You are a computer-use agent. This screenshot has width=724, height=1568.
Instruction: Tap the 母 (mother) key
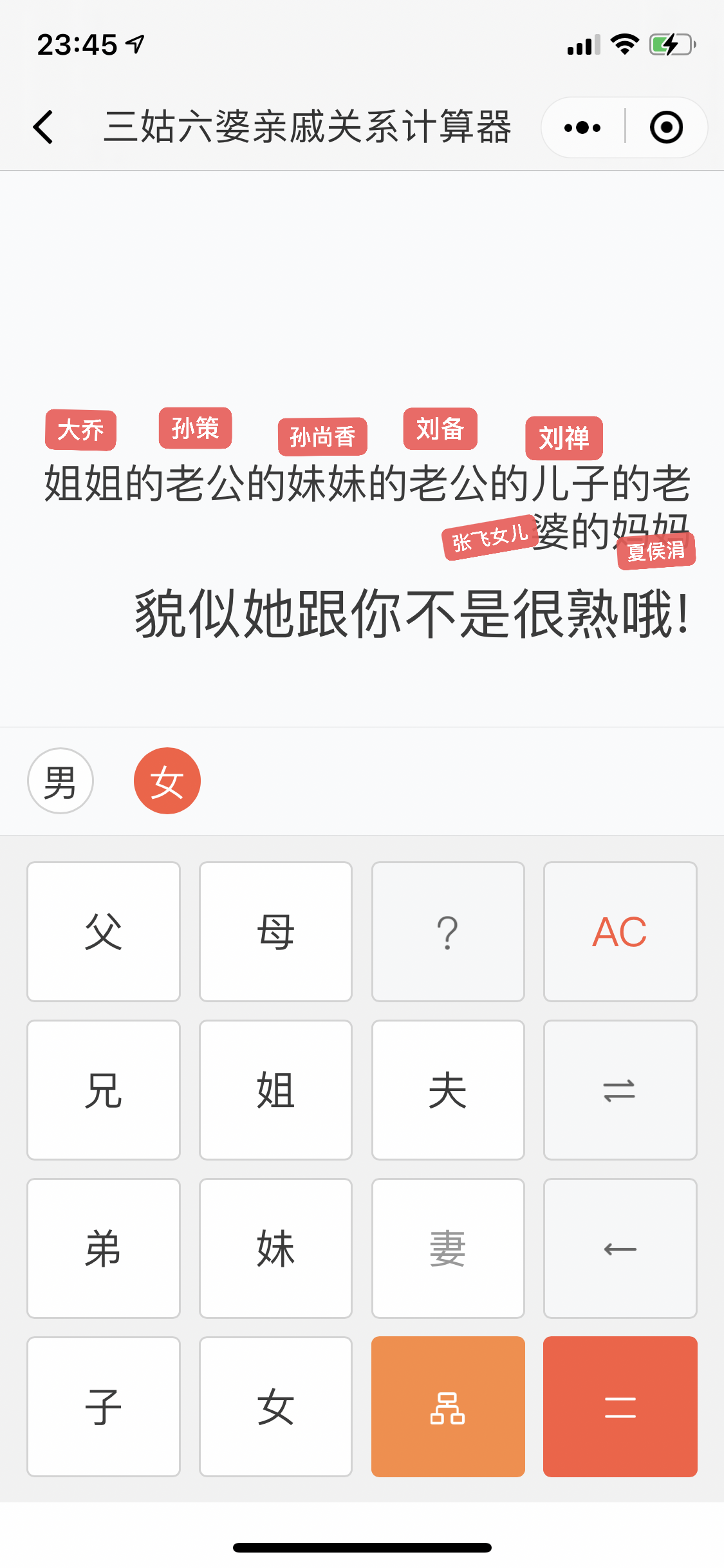click(x=275, y=931)
